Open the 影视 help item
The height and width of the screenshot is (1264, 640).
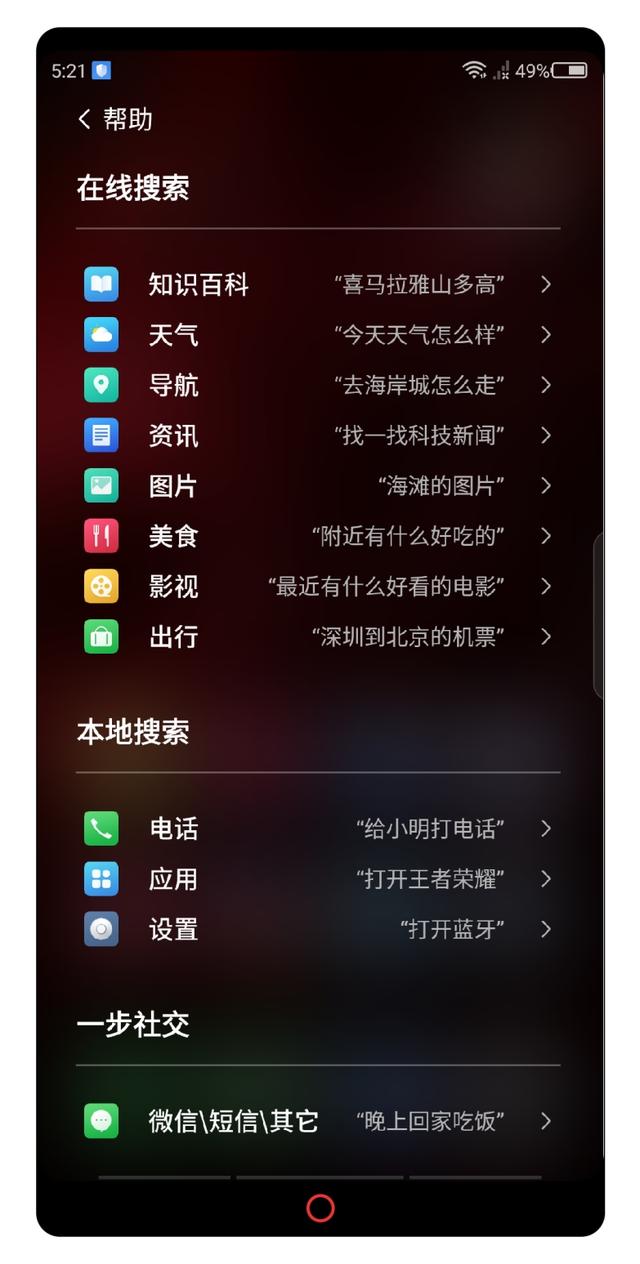pos(318,586)
